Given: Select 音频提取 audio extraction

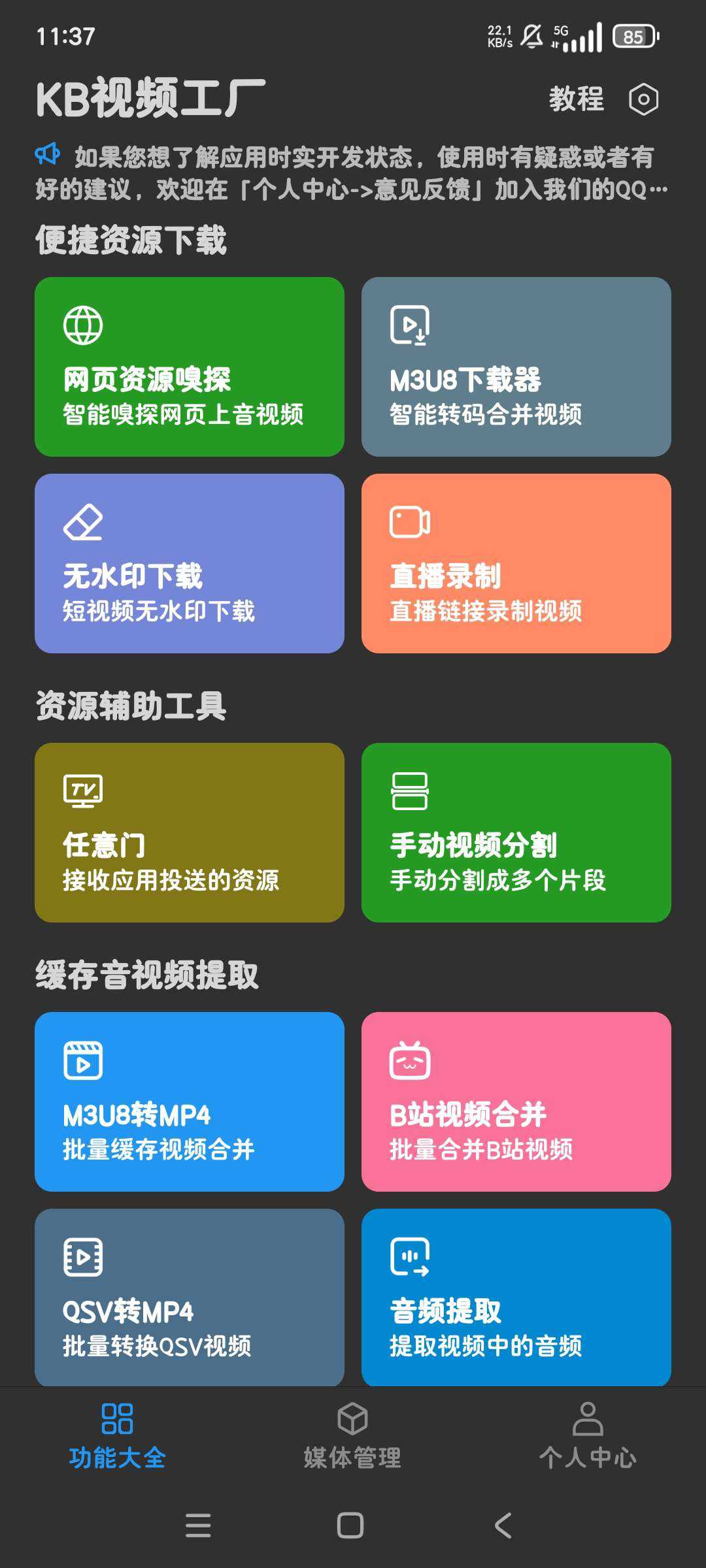Looking at the screenshot, I should coord(516,1298).
